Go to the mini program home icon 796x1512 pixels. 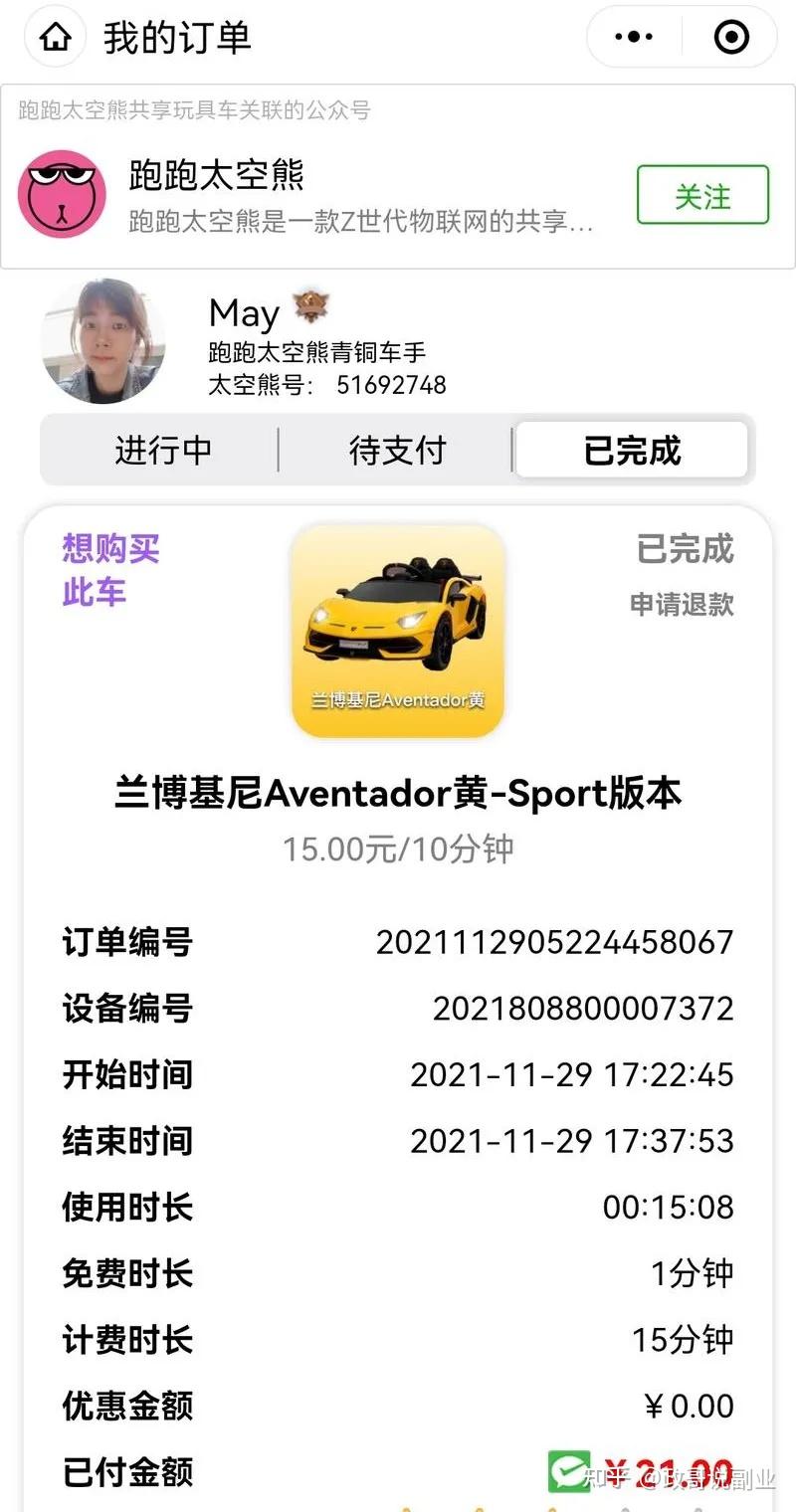[56, 39]
